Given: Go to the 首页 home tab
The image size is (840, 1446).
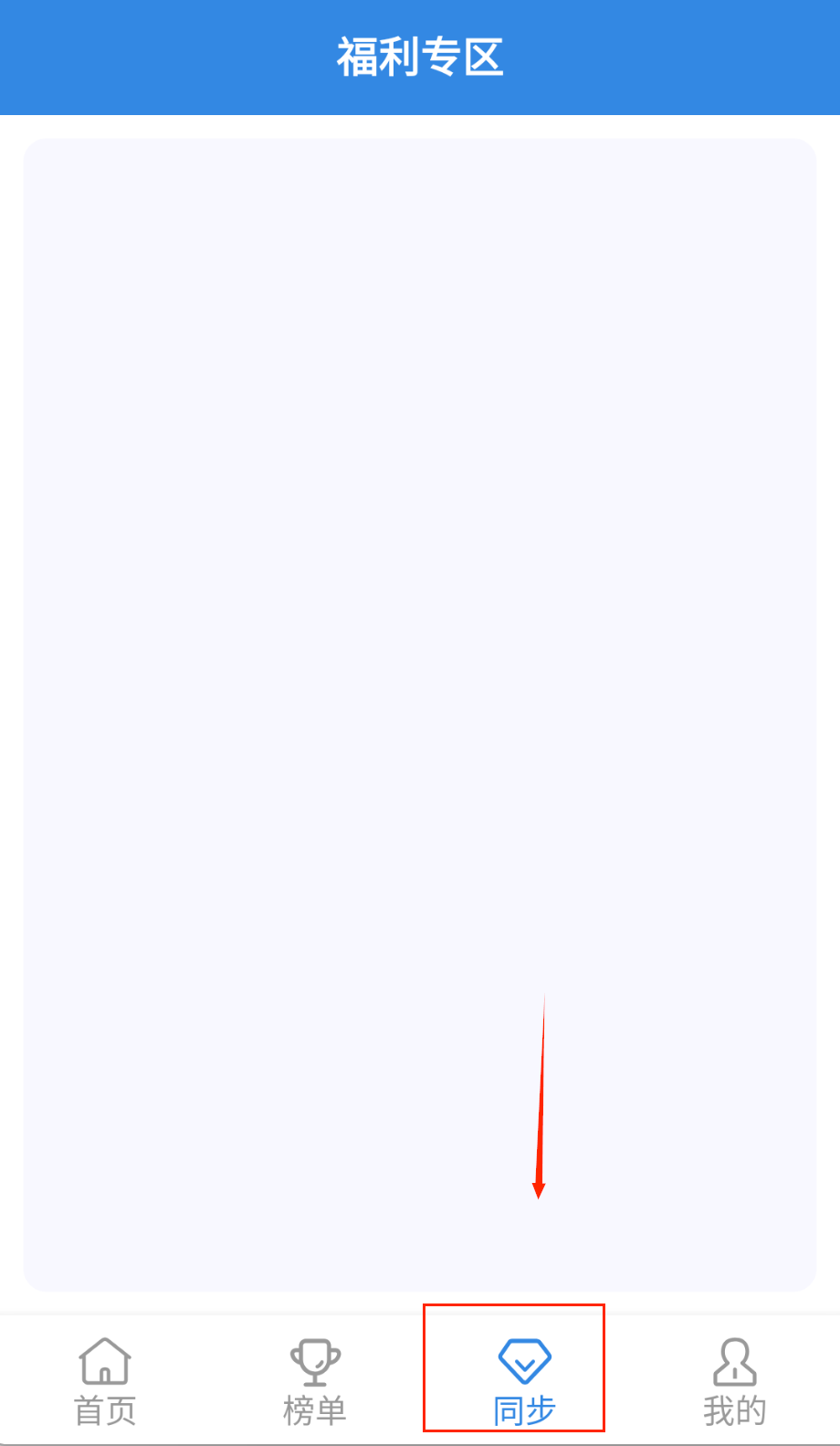Looking at the screenshot, I should [x=105, y=1380].
